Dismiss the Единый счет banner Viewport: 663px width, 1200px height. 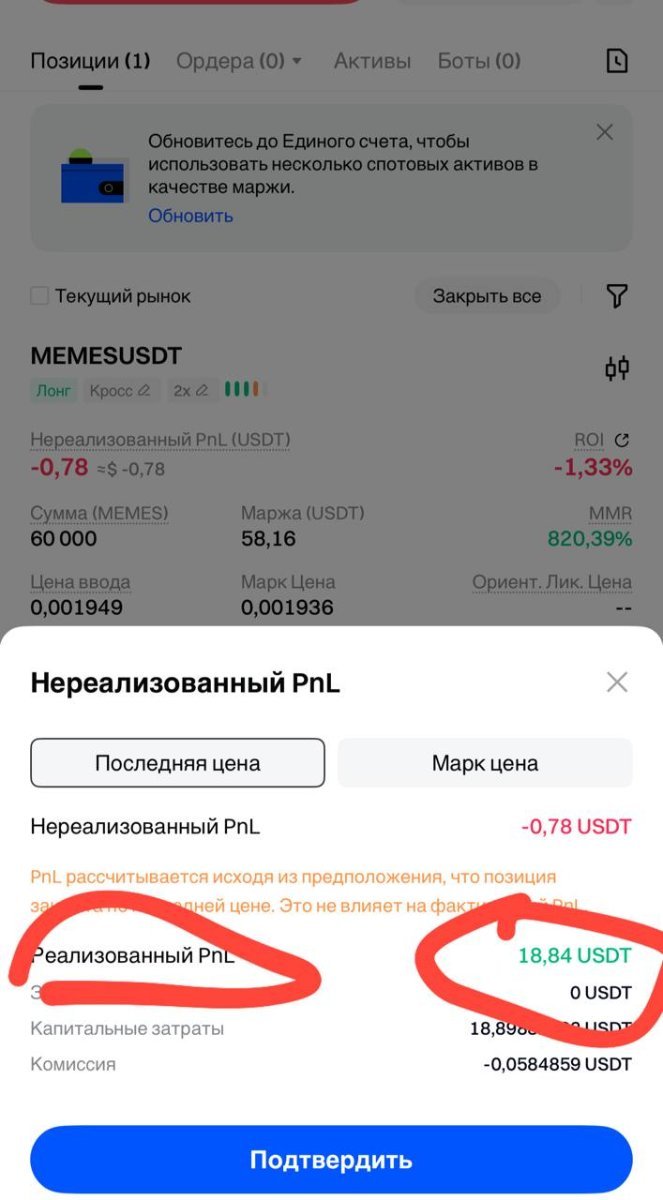(604, 132)
